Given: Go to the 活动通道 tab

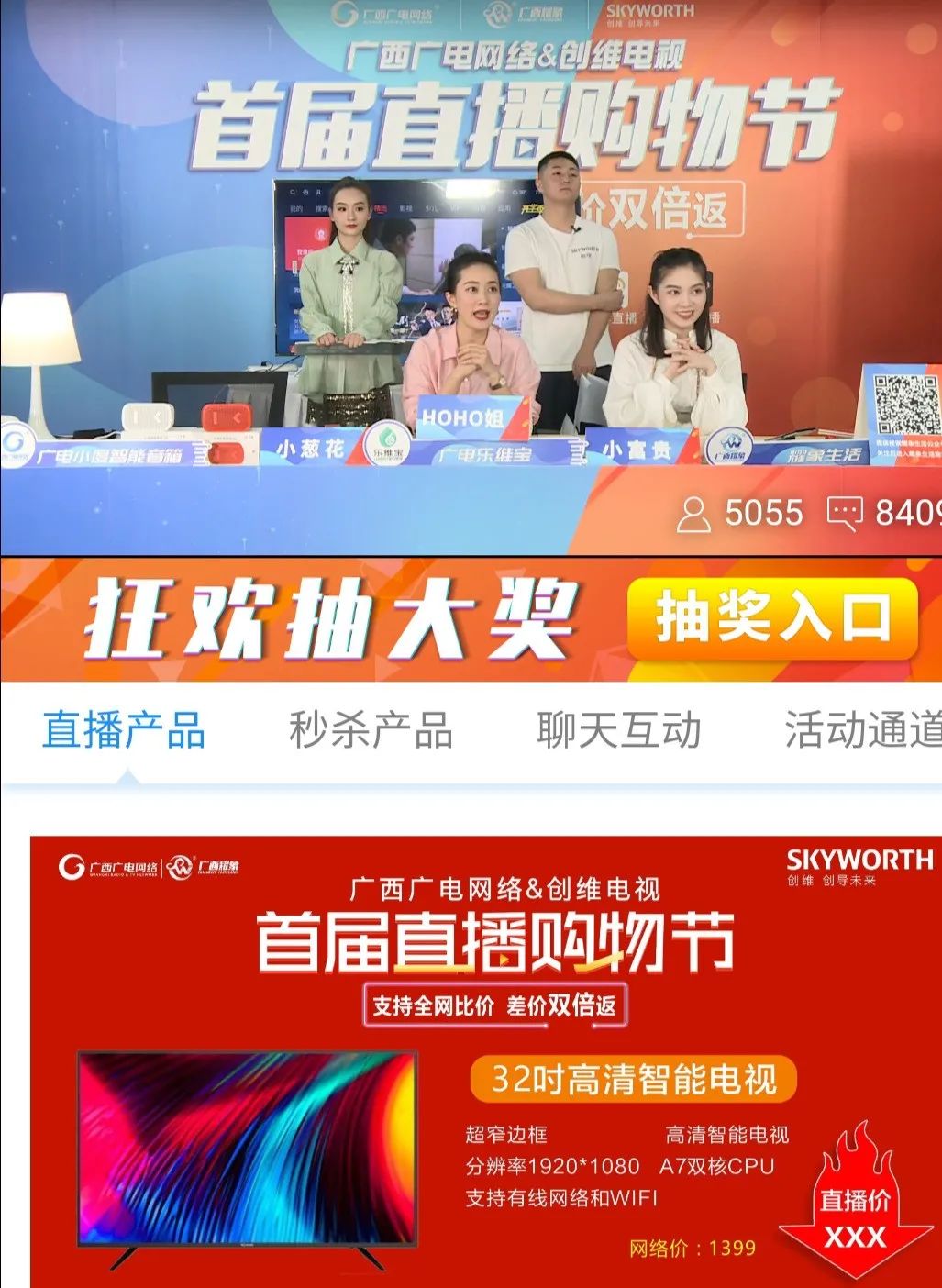Looking at the screenshot, I should click(860, 731).
